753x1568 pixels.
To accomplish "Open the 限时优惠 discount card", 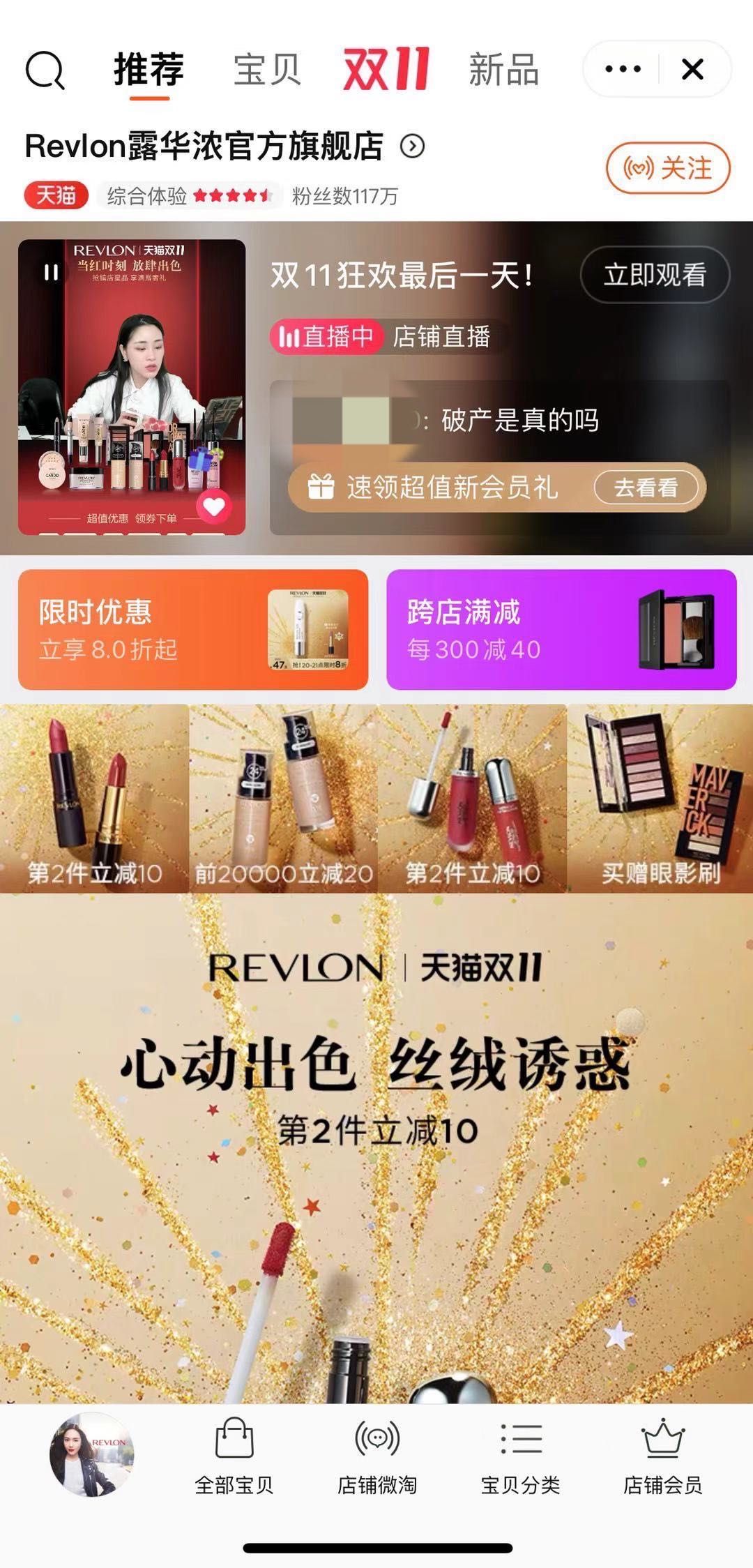I will (193, 630).
